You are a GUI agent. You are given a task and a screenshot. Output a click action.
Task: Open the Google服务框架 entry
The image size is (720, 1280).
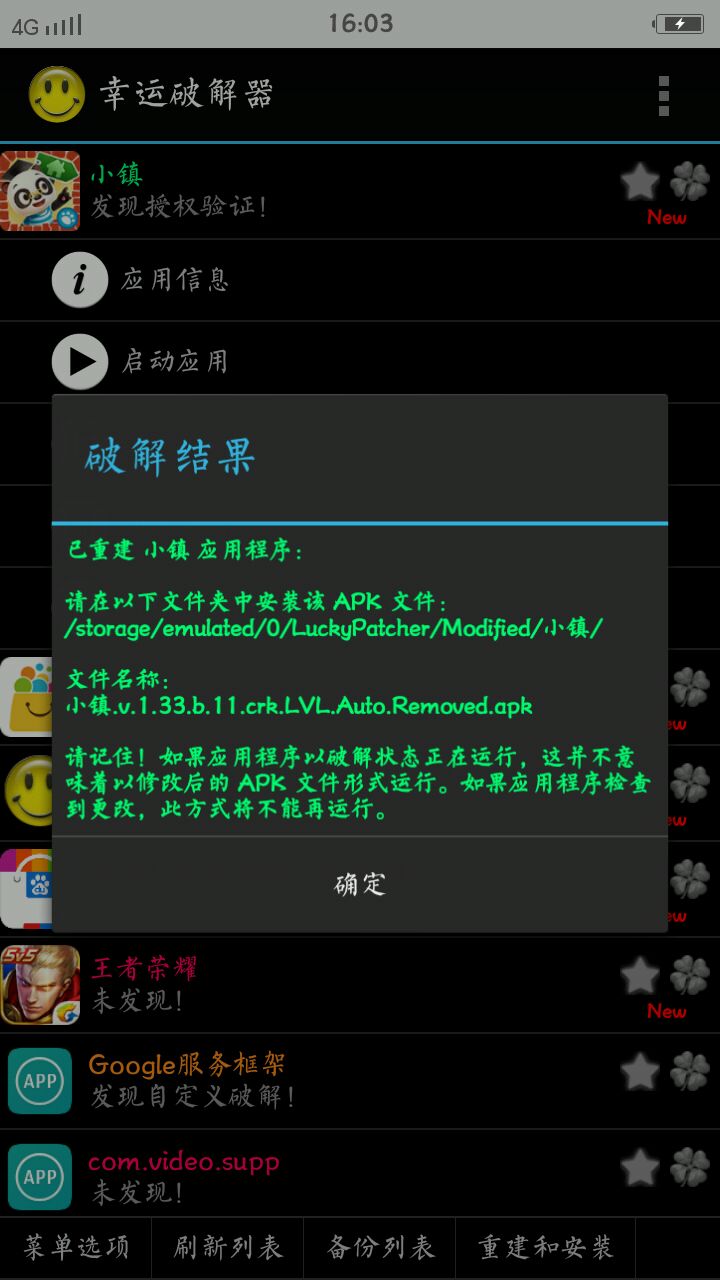click(300, 1080)
